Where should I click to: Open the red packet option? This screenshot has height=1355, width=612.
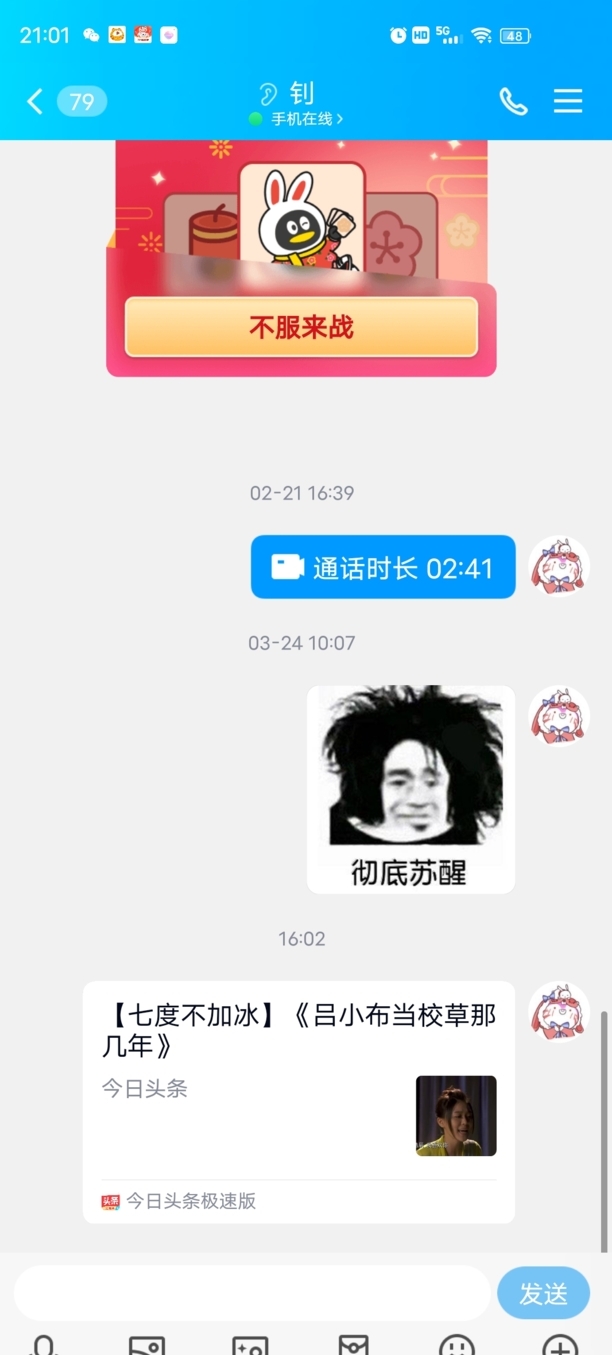[353, 1345]
